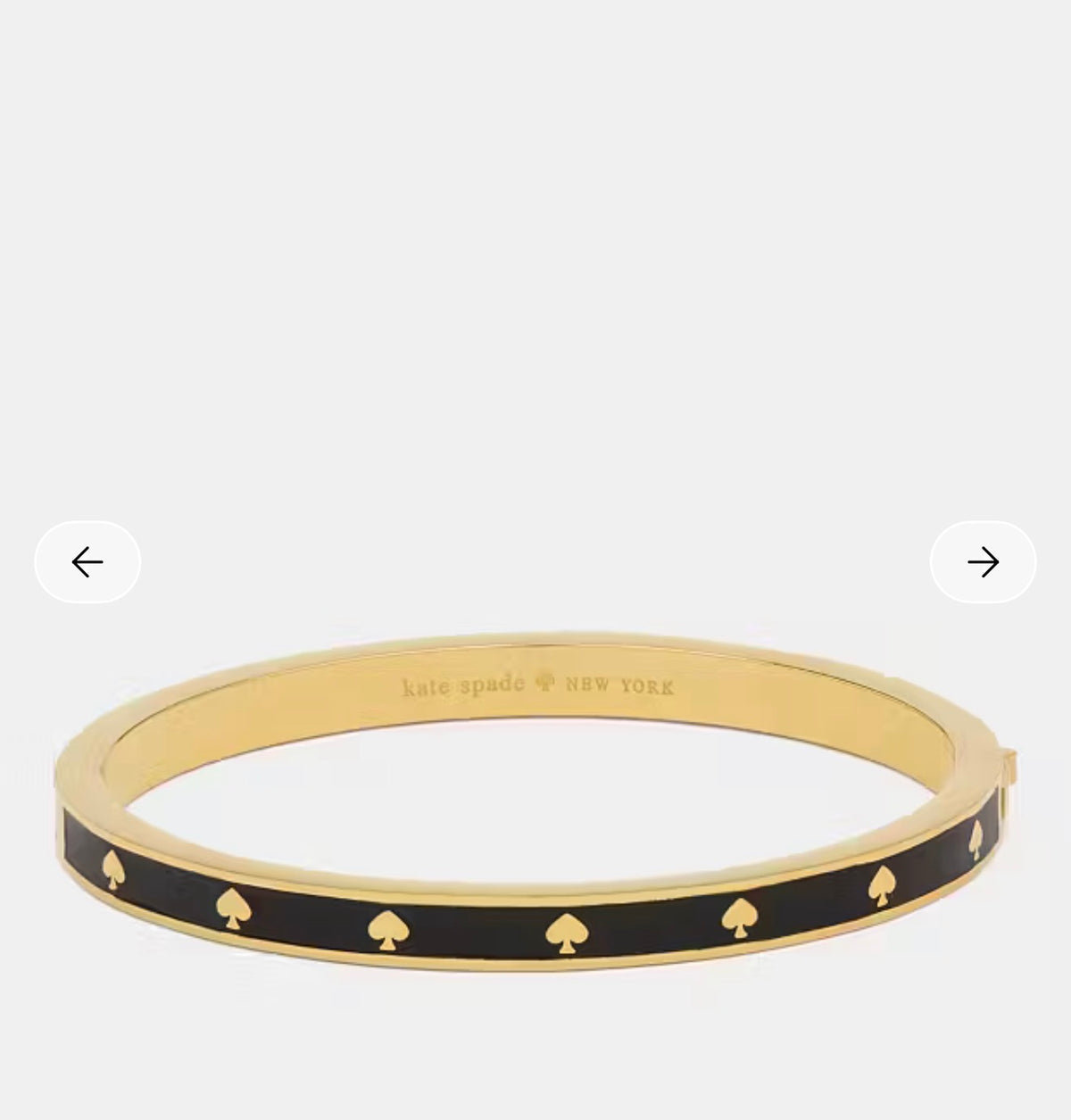Advance to the next product image
This screenshot has height=1120, width=1071.
pos(983,562)
